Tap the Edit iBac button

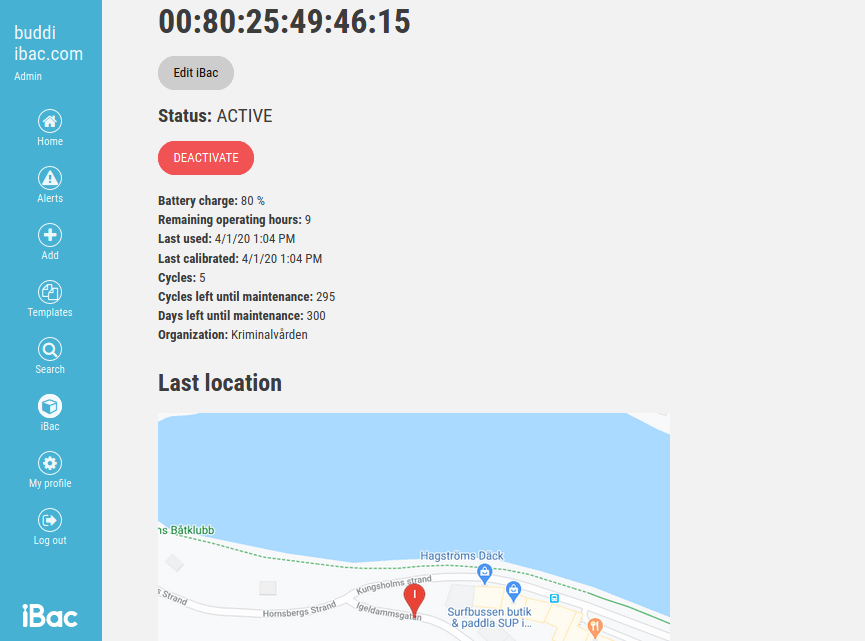click(196, 73)
